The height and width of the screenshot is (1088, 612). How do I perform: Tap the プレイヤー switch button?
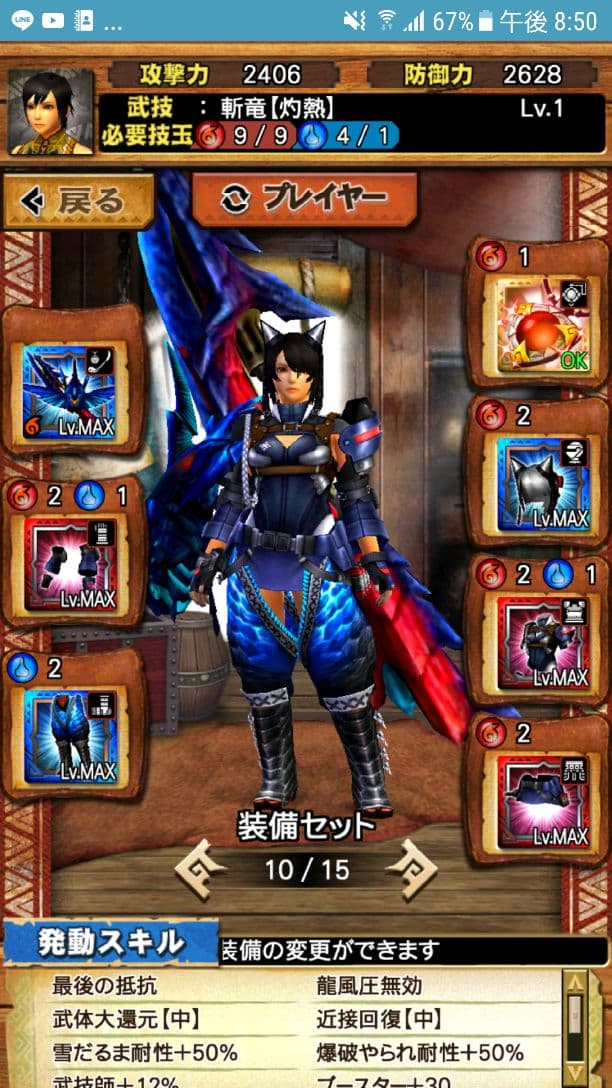[304, 198]
